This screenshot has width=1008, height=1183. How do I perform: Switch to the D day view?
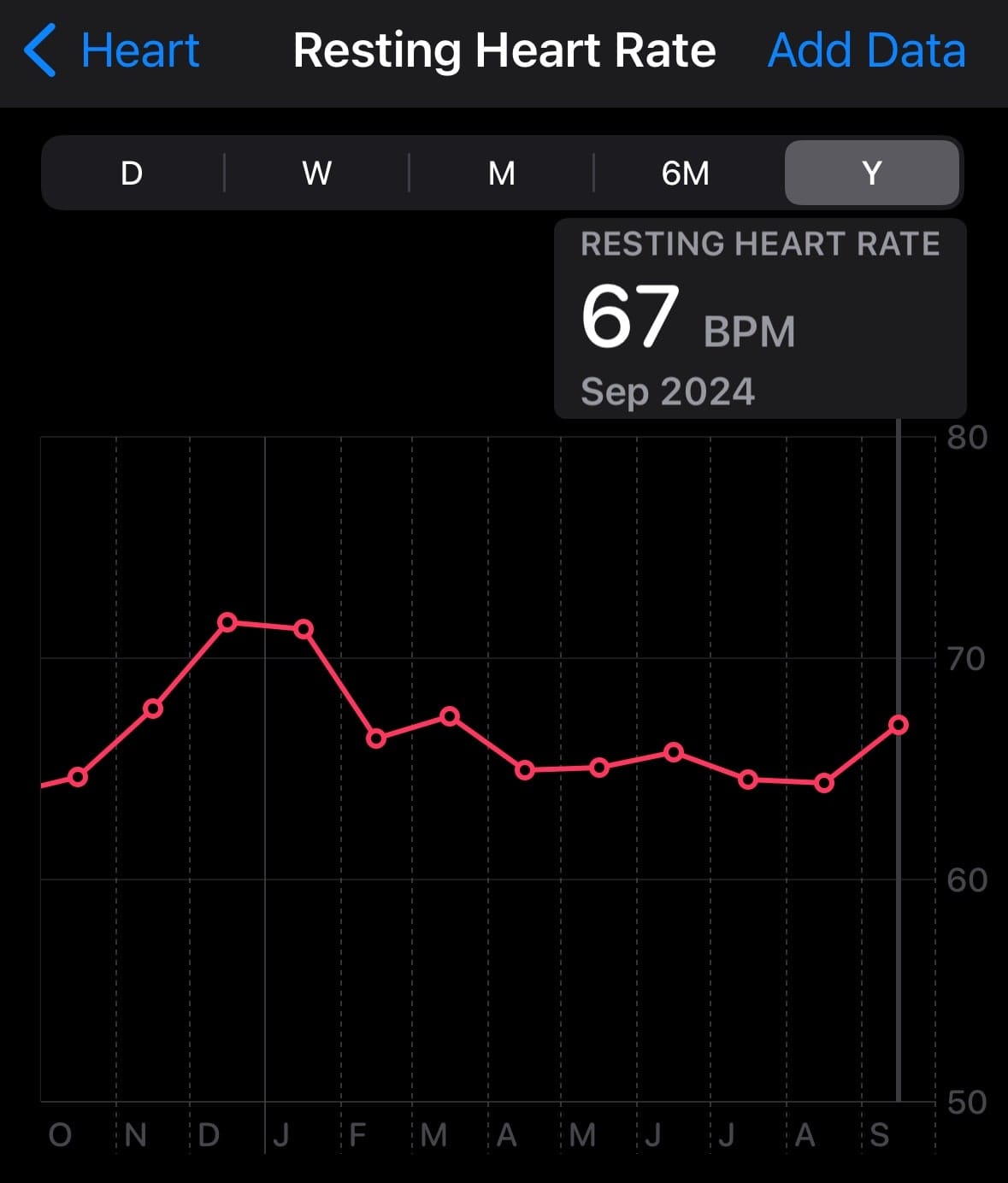(132, 174)
